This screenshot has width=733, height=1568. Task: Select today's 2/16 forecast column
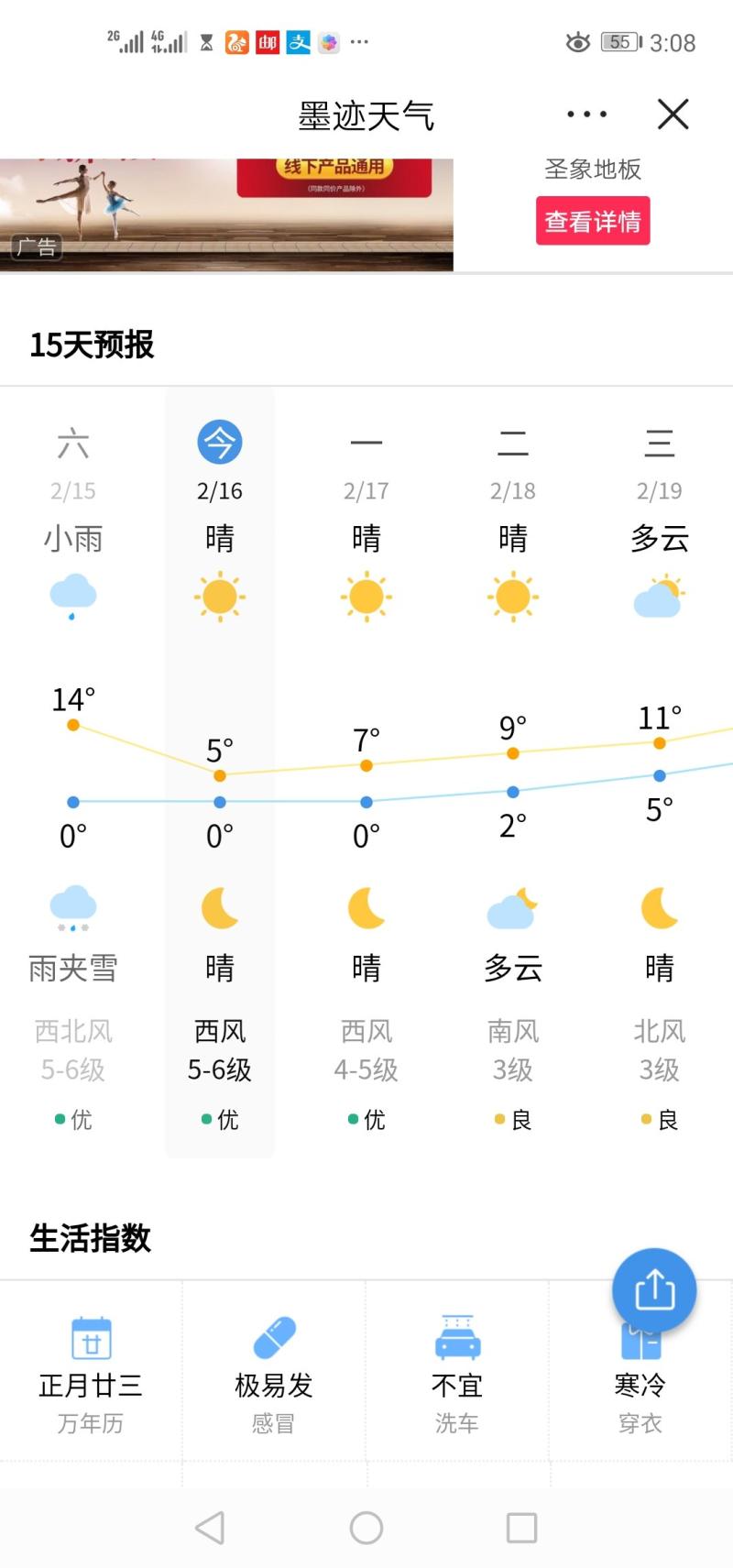220,772
